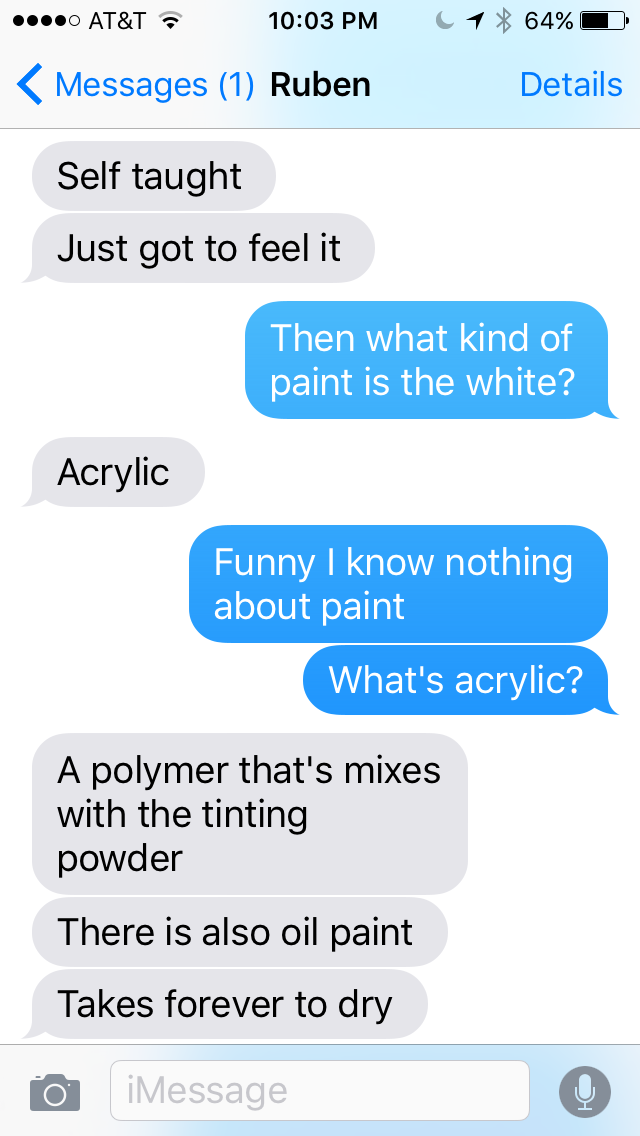Tap the microphone to record audio
640x1136 pixels.
585,1090
